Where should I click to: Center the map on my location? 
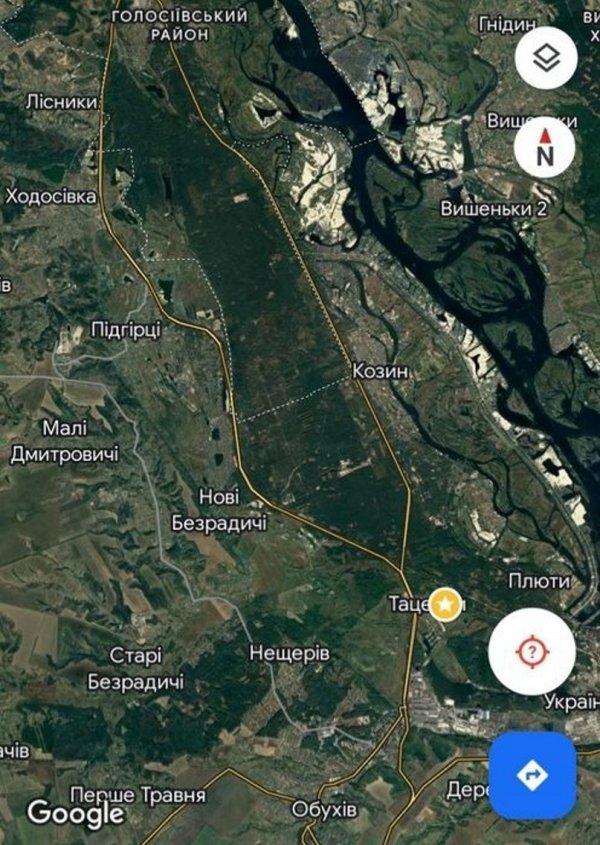click(x=532, y=652)
